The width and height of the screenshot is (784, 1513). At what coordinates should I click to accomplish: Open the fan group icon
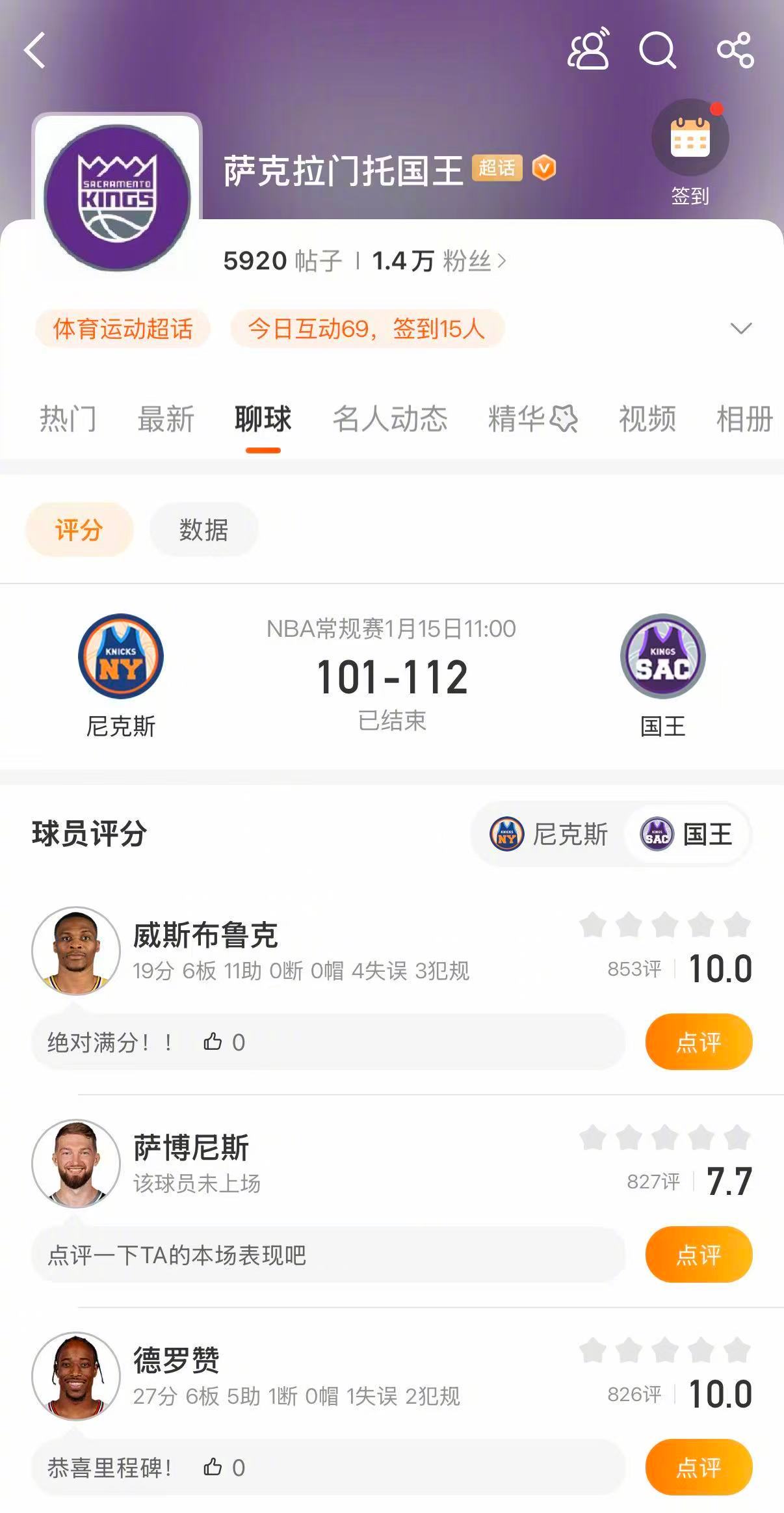[588, 51]
